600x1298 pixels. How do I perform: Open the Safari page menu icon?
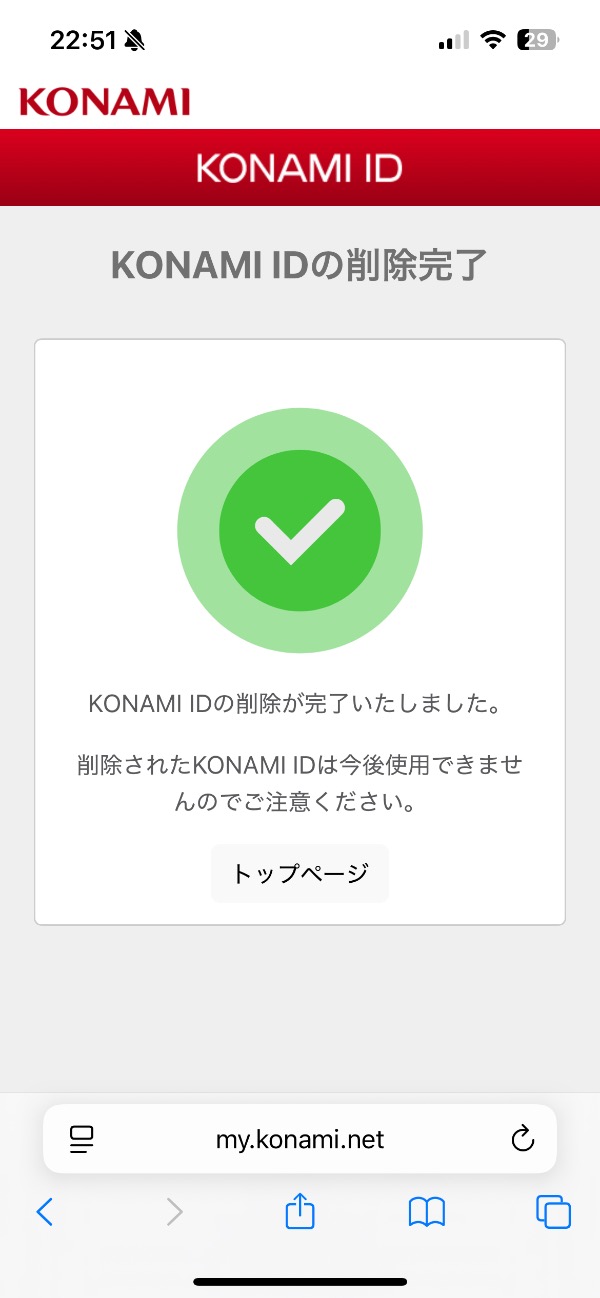pos(81,1139)
